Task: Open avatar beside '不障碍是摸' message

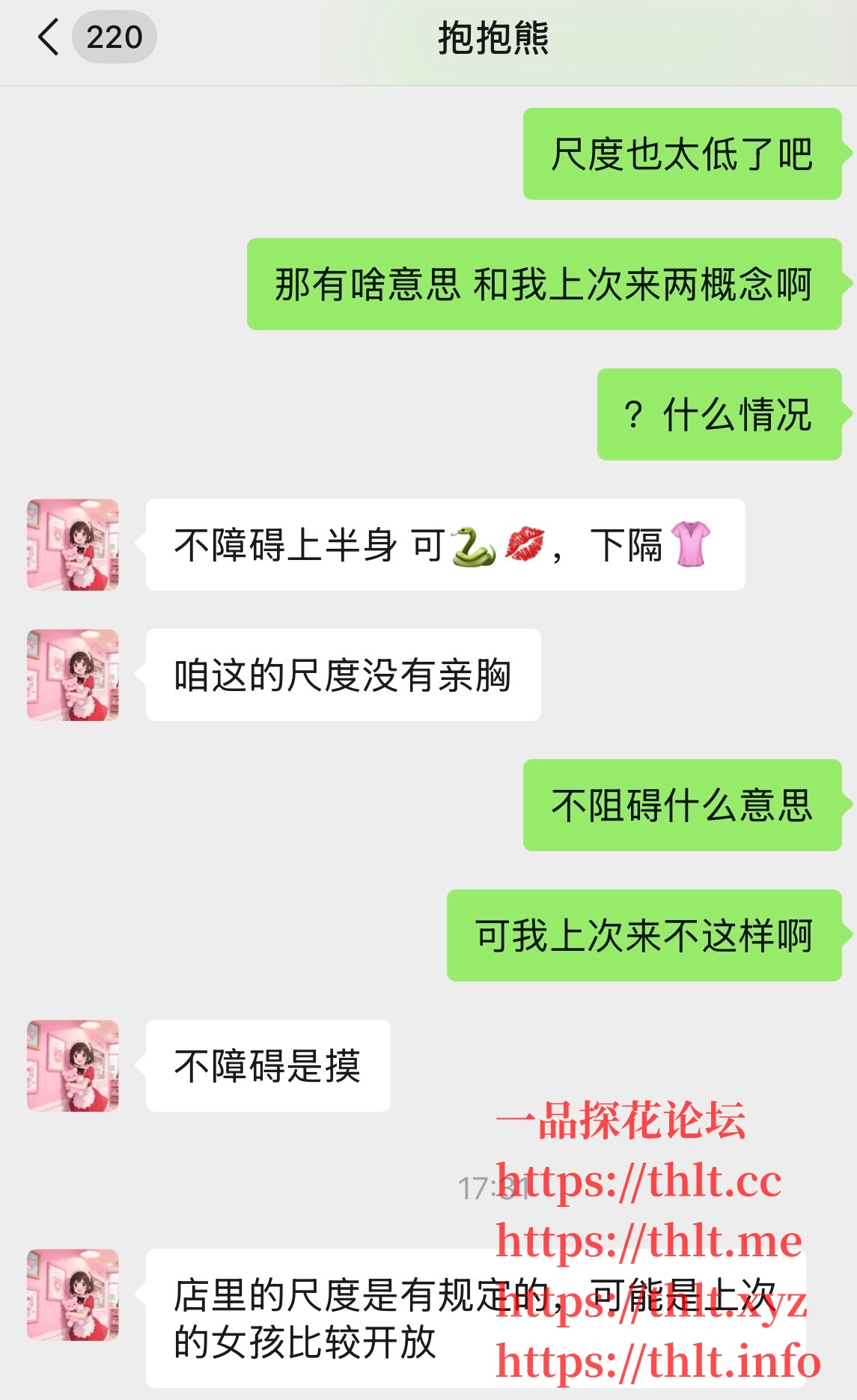Action: [x=73, y=1065]
